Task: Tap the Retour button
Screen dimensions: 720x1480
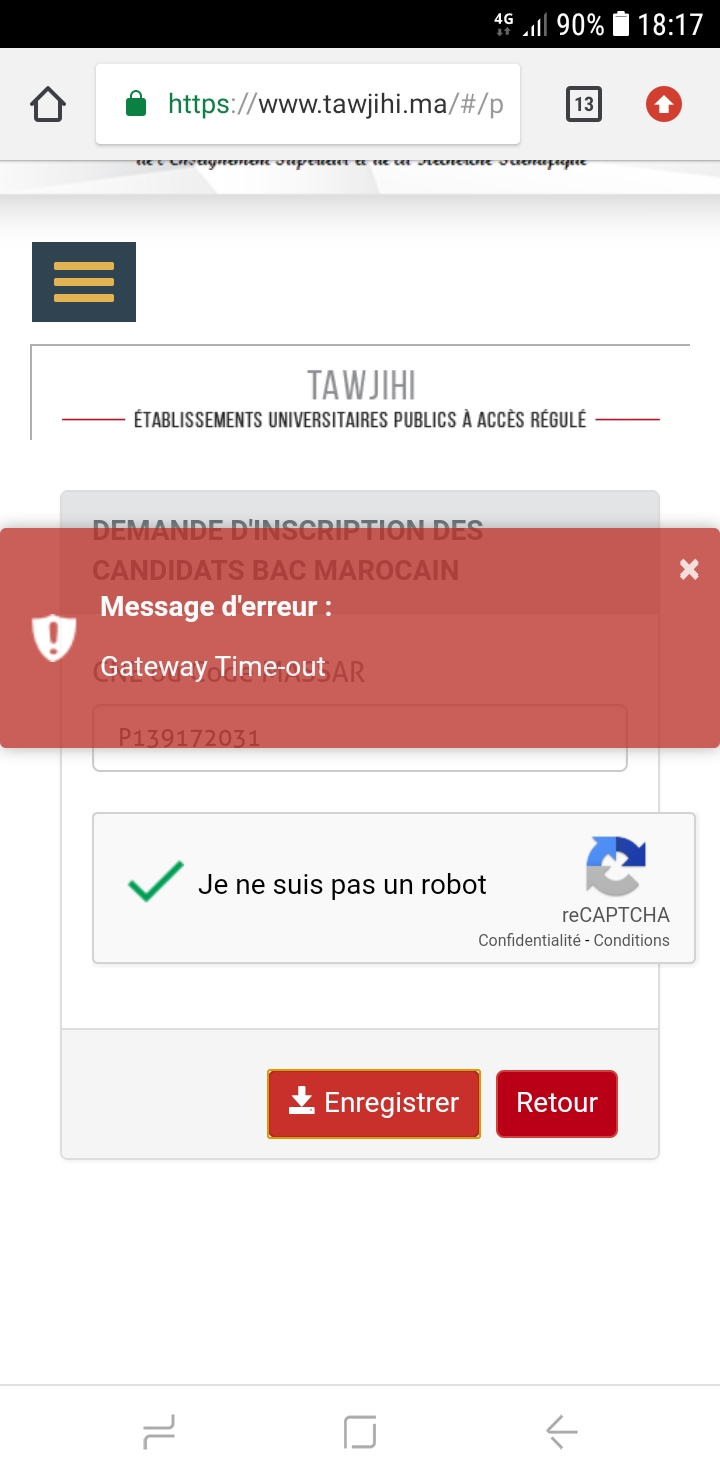Action: 556,1103
